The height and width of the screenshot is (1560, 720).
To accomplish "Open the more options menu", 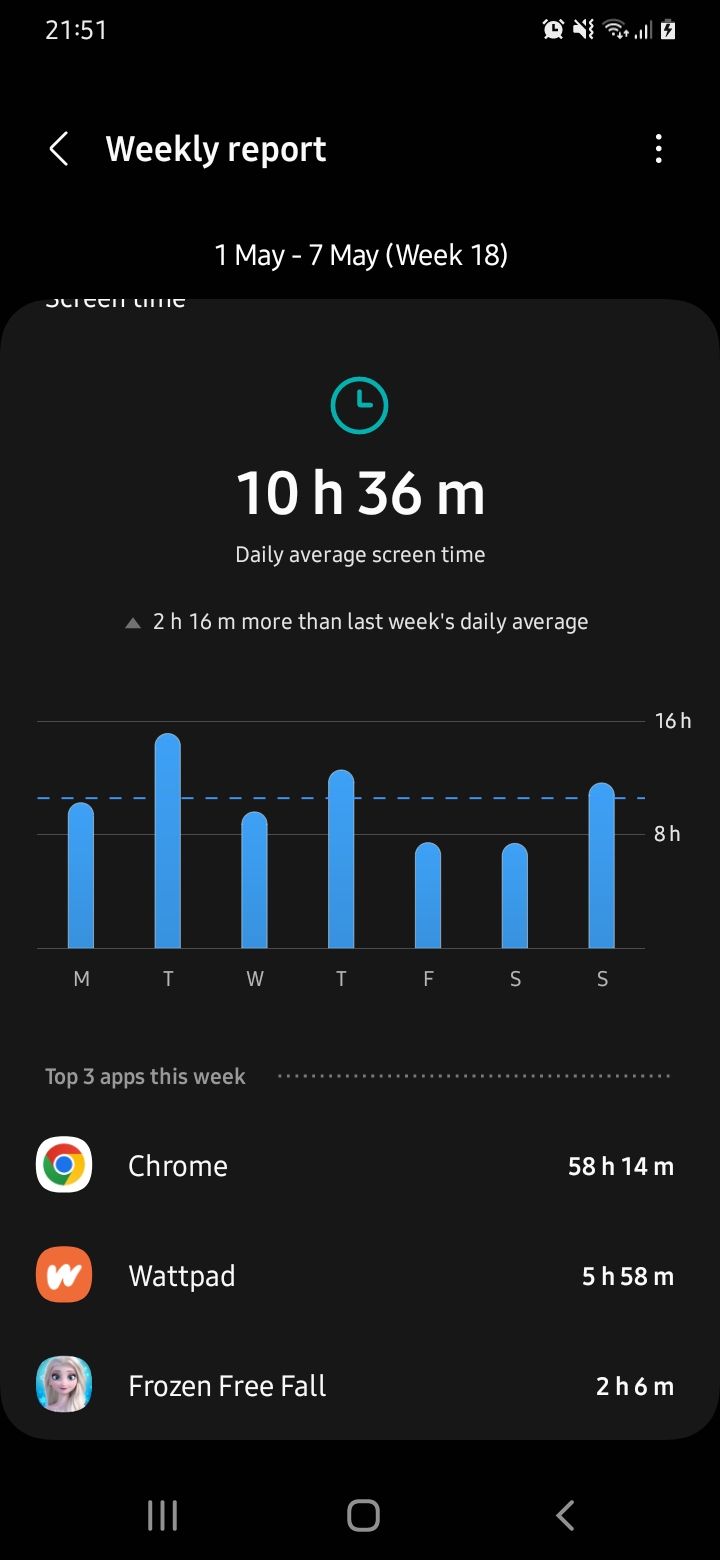I will point(658,150).
